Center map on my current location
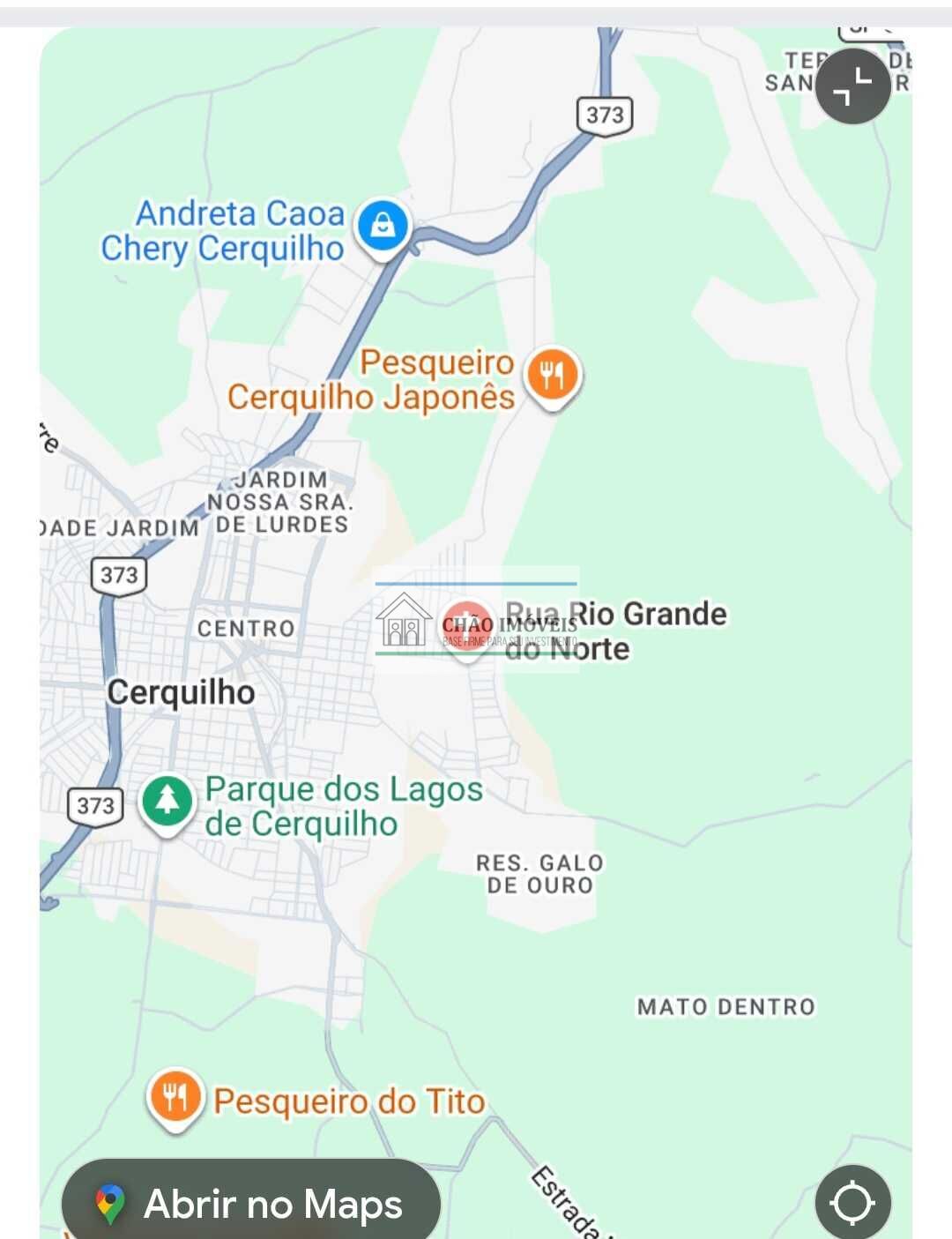 (x=852, y=1202)
